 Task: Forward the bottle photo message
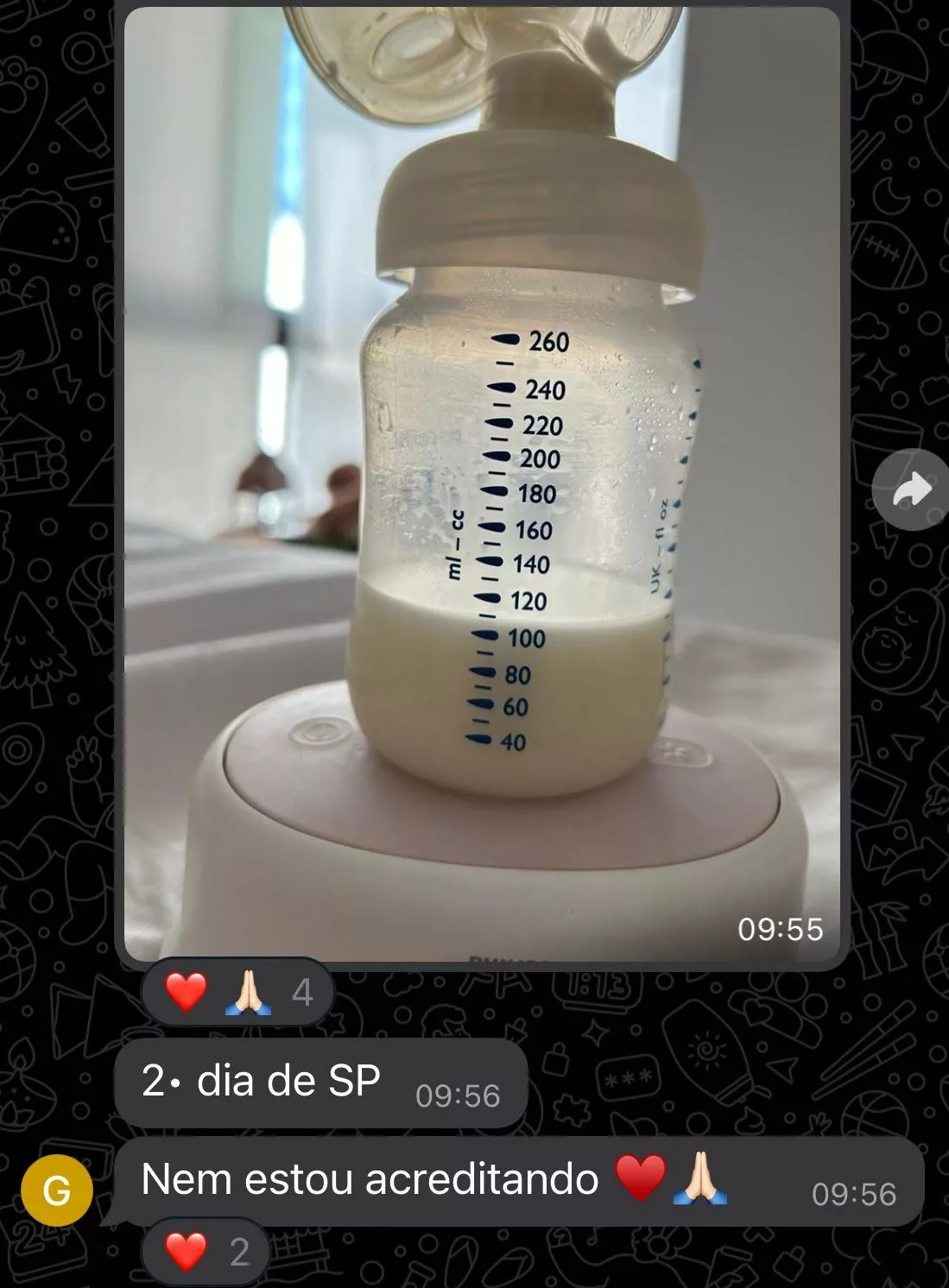[x=912, y=489]
